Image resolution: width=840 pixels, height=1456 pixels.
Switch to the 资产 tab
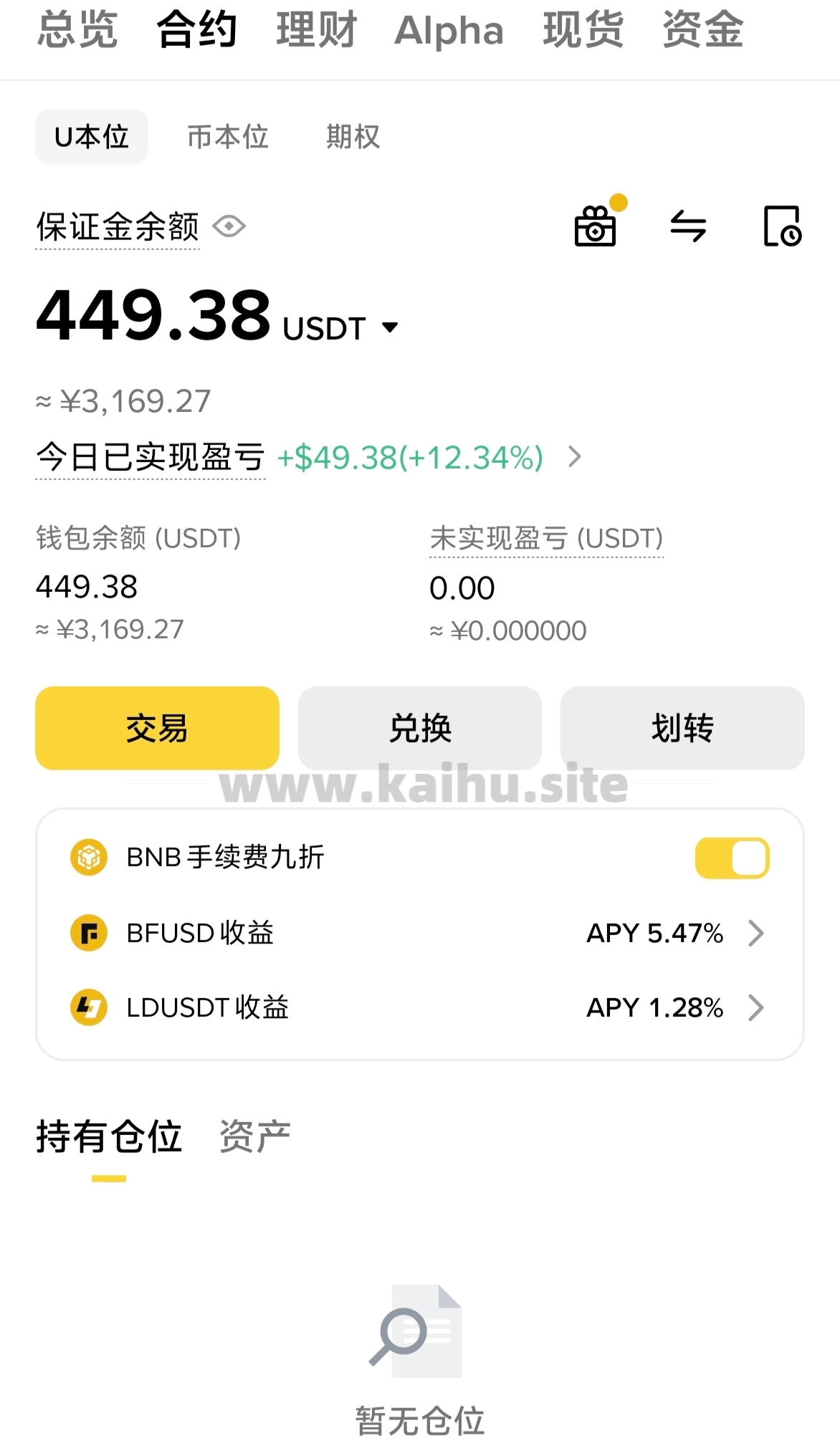[x=254, y=1136]
